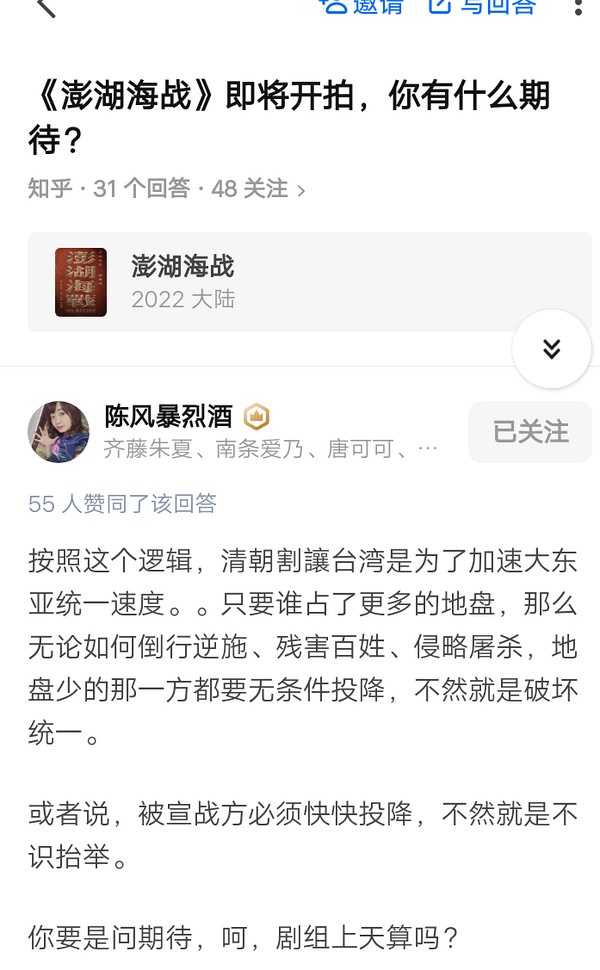Open the 知乎 · 31 个回答 · 48 关注 link
The height and width of the screenshot is (970, 600).
coord(166,189)
